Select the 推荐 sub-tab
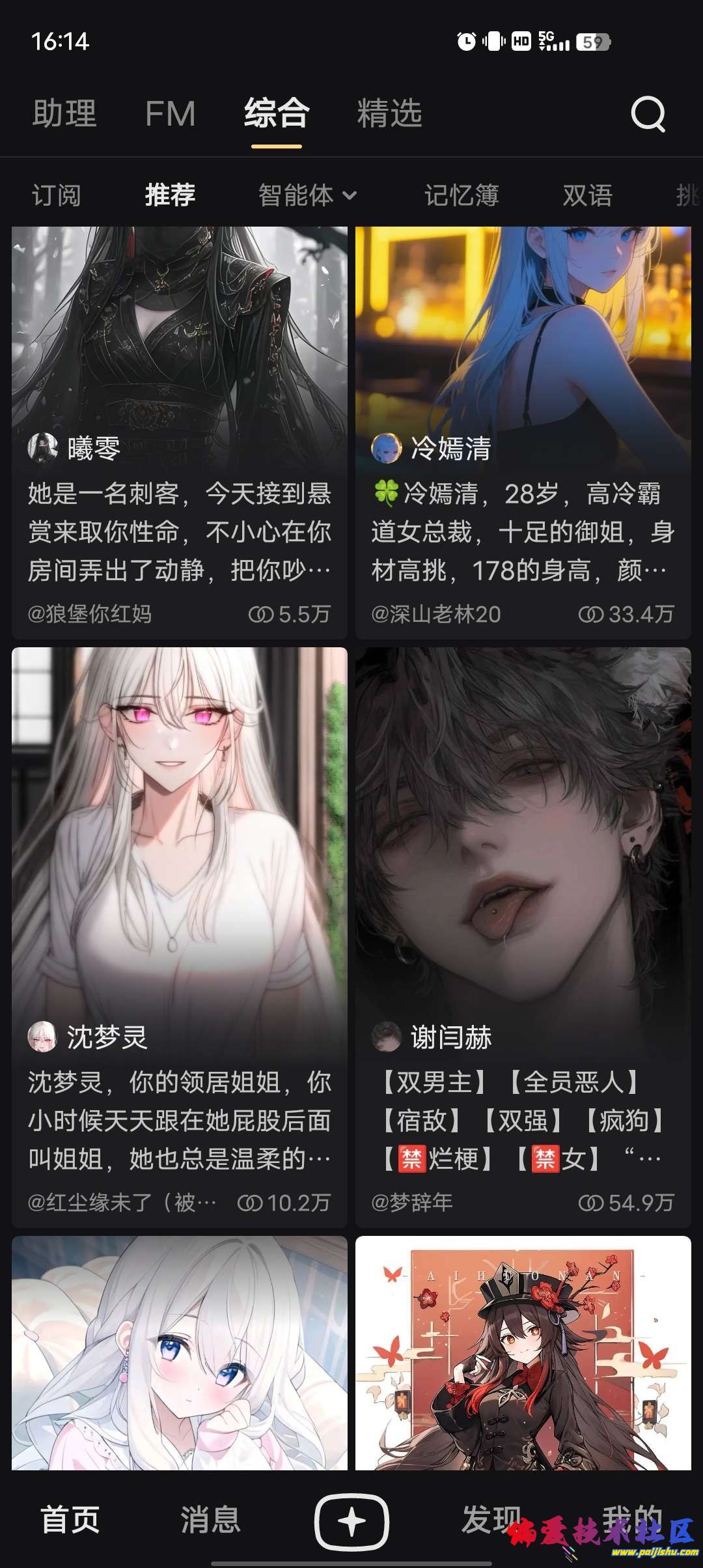The height and width of the screenshot is (1568, 703). pyautogui.click(x=170, y=195)
